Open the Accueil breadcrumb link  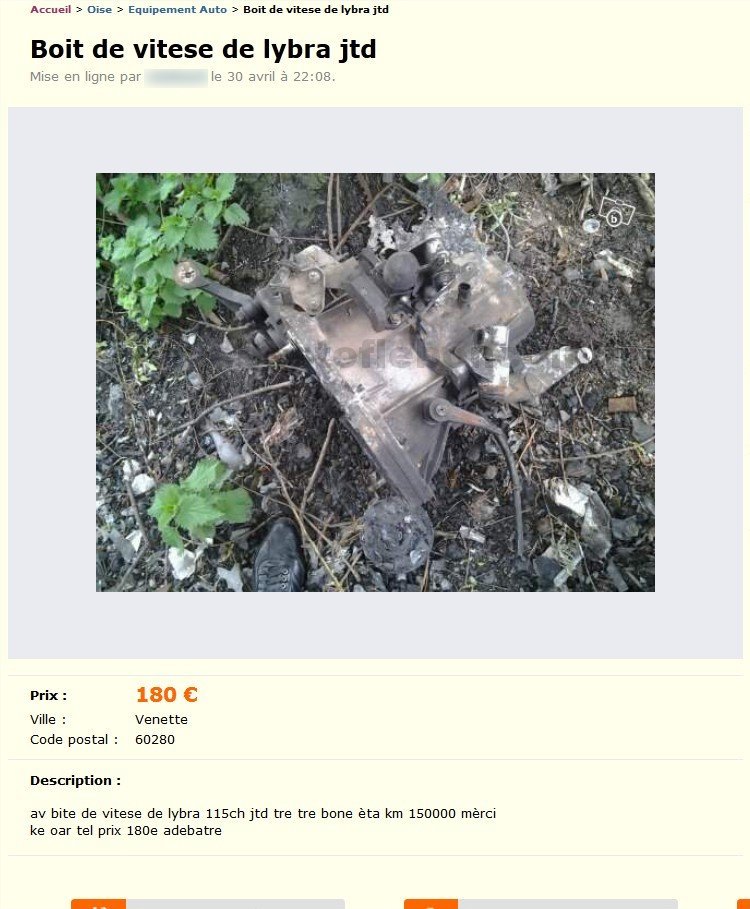[x=50, y=9]
